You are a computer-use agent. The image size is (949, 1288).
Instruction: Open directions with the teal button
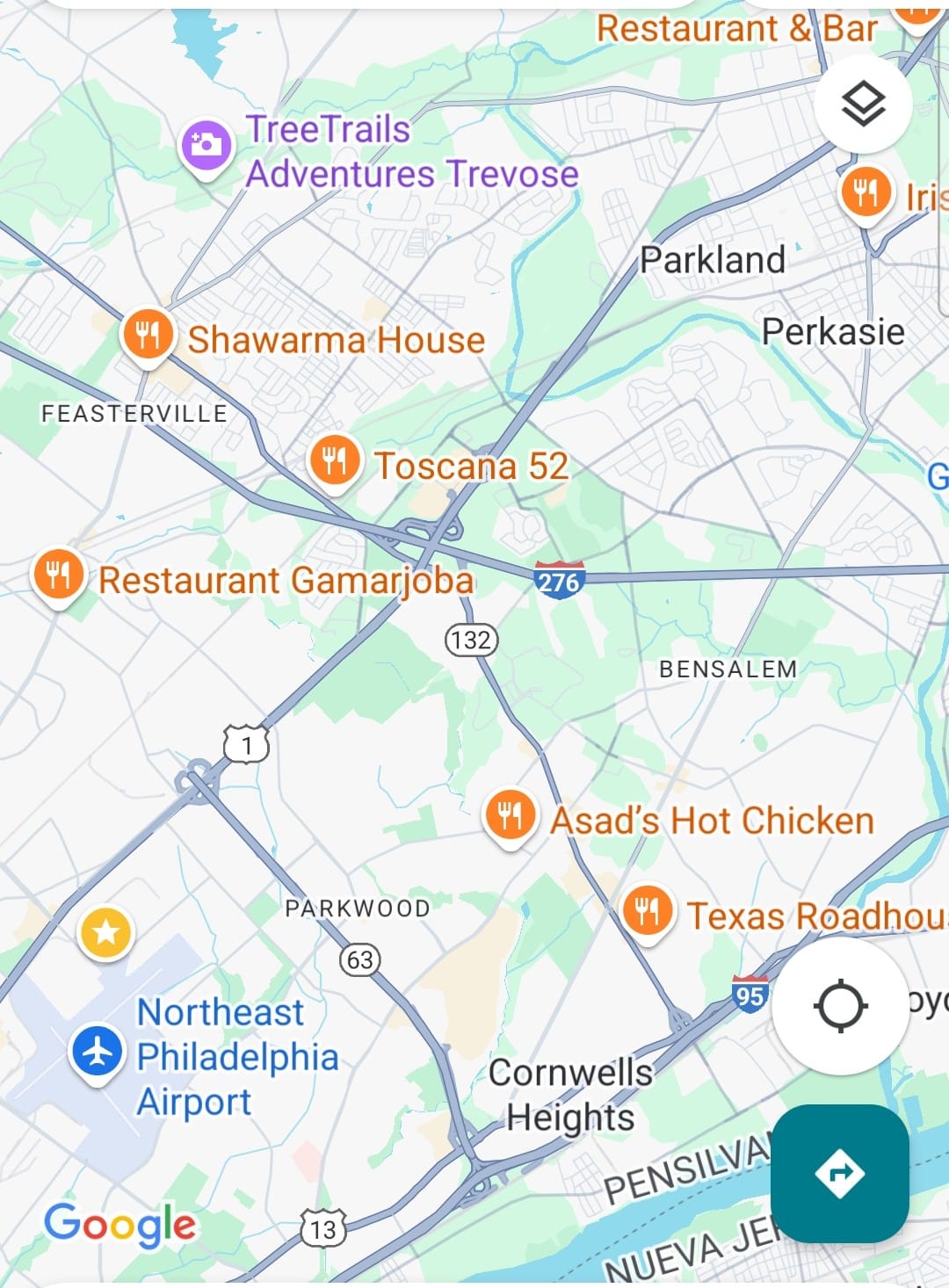pos(839,1173)
